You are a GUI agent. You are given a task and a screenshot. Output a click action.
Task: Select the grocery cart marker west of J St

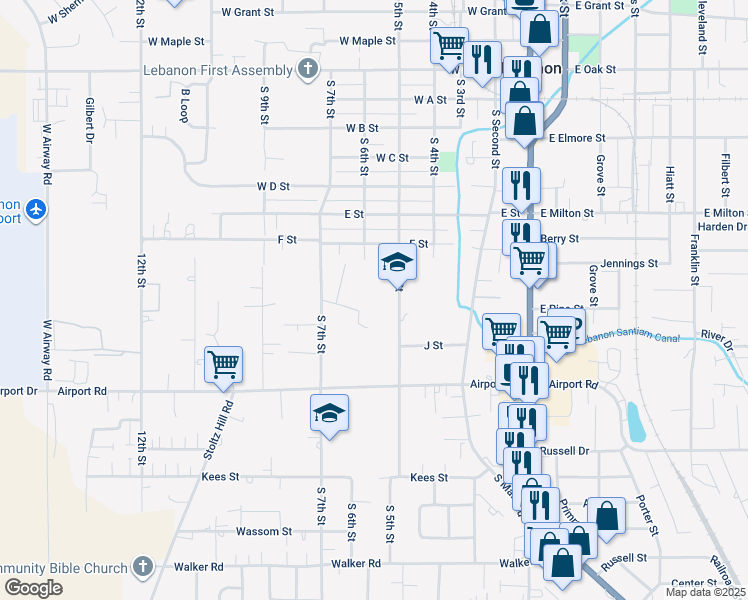pos(501,330)
